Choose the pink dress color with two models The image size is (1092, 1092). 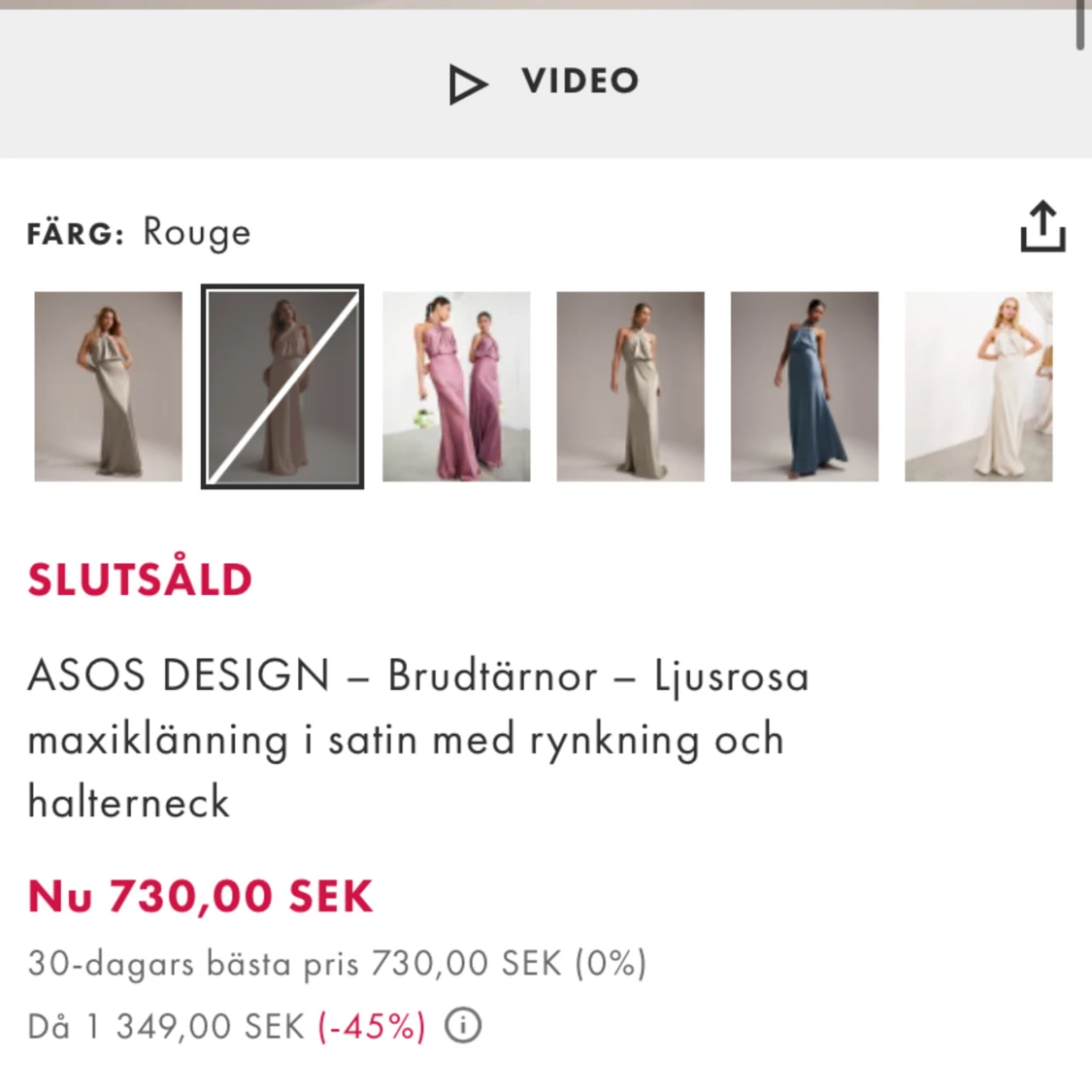[456, 386]
